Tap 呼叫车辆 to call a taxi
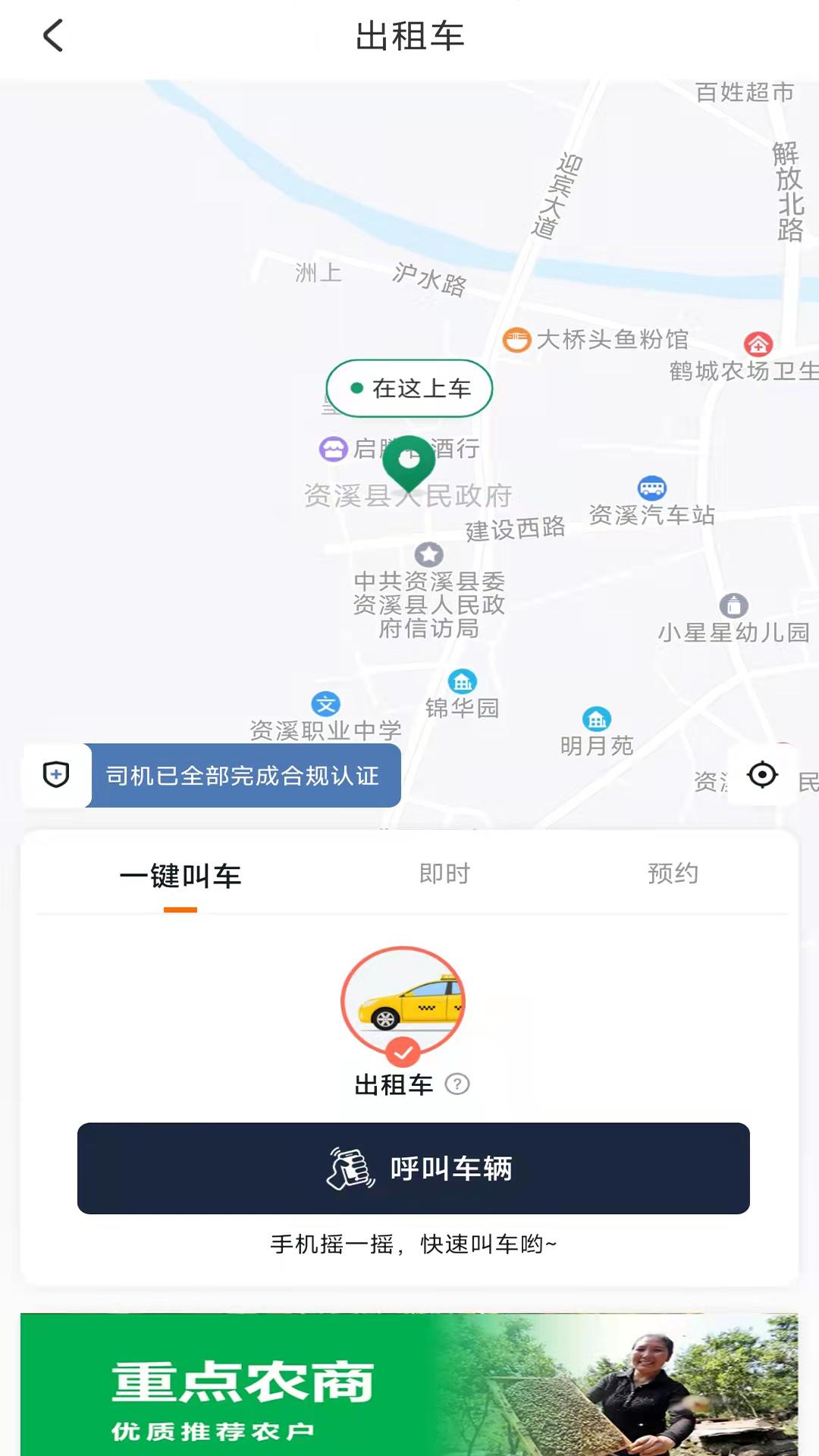This screenshot has width=819, height=1456. (x=413, y=1168)
